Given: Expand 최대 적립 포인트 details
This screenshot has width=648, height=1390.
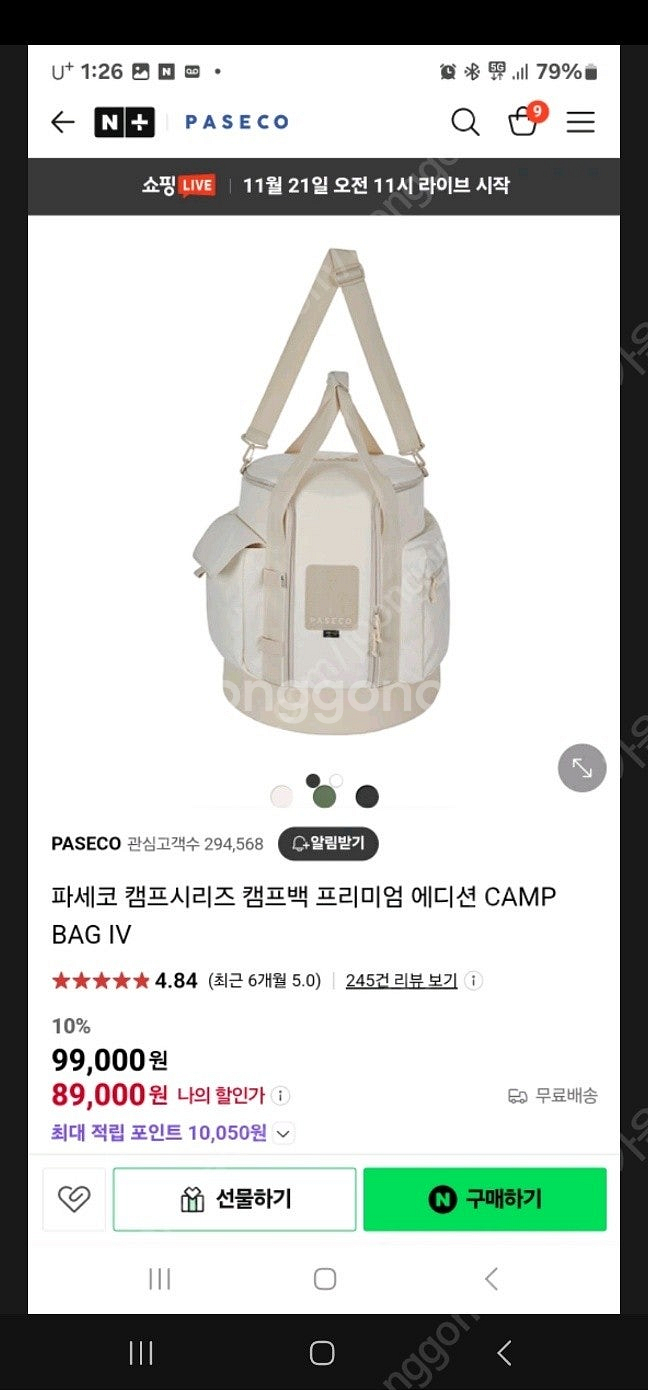Looking at the screenshot, I should [283, 1133].
